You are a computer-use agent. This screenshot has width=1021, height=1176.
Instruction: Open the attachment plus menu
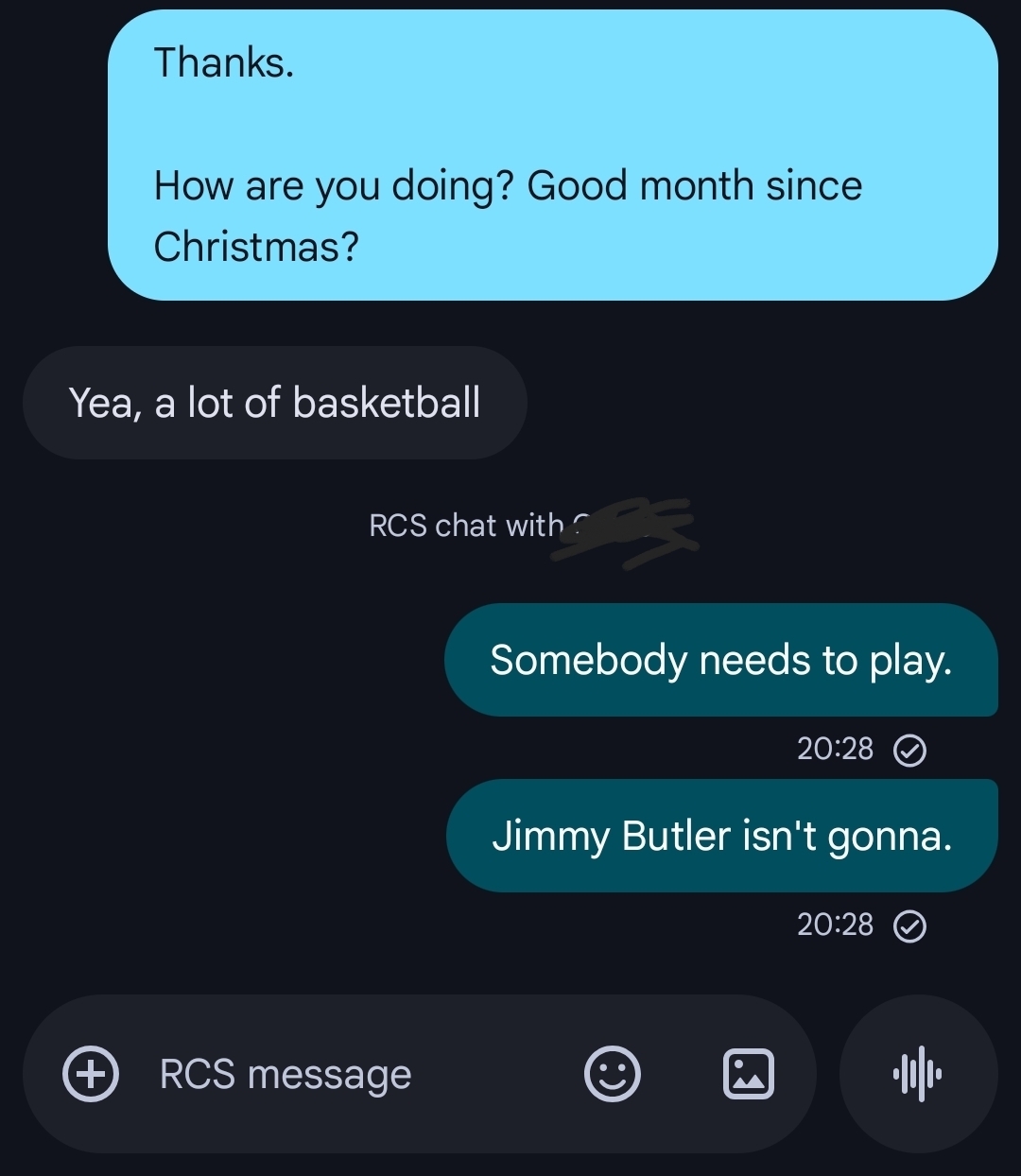pyautogui.click(x=91, y=1074)
